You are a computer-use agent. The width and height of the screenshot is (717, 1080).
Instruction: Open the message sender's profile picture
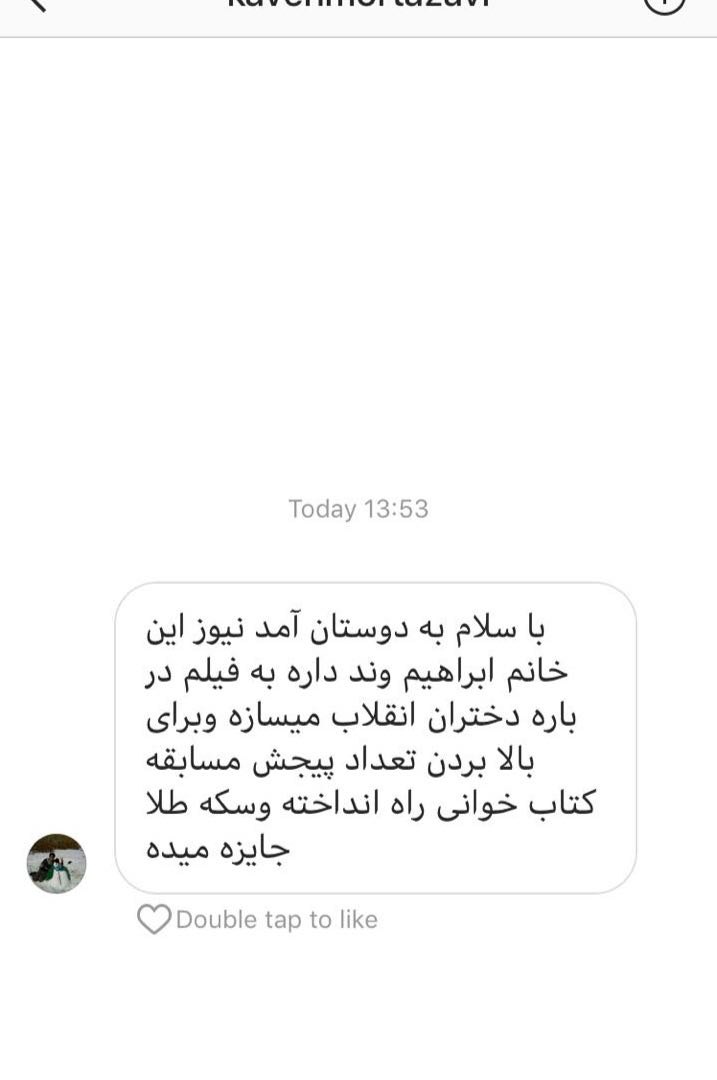[56, 863]
